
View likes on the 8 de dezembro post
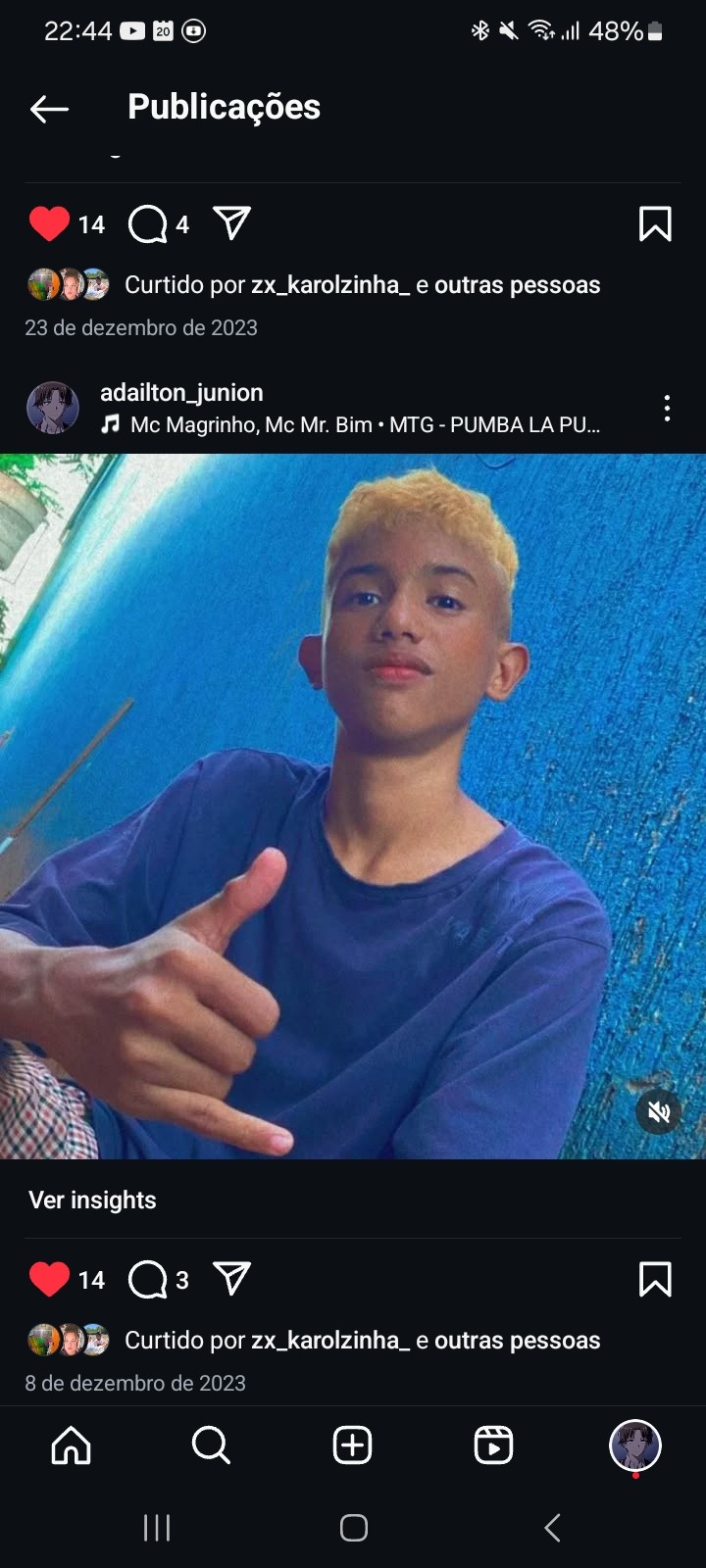pyautogui.click(x=517, y=1341)
